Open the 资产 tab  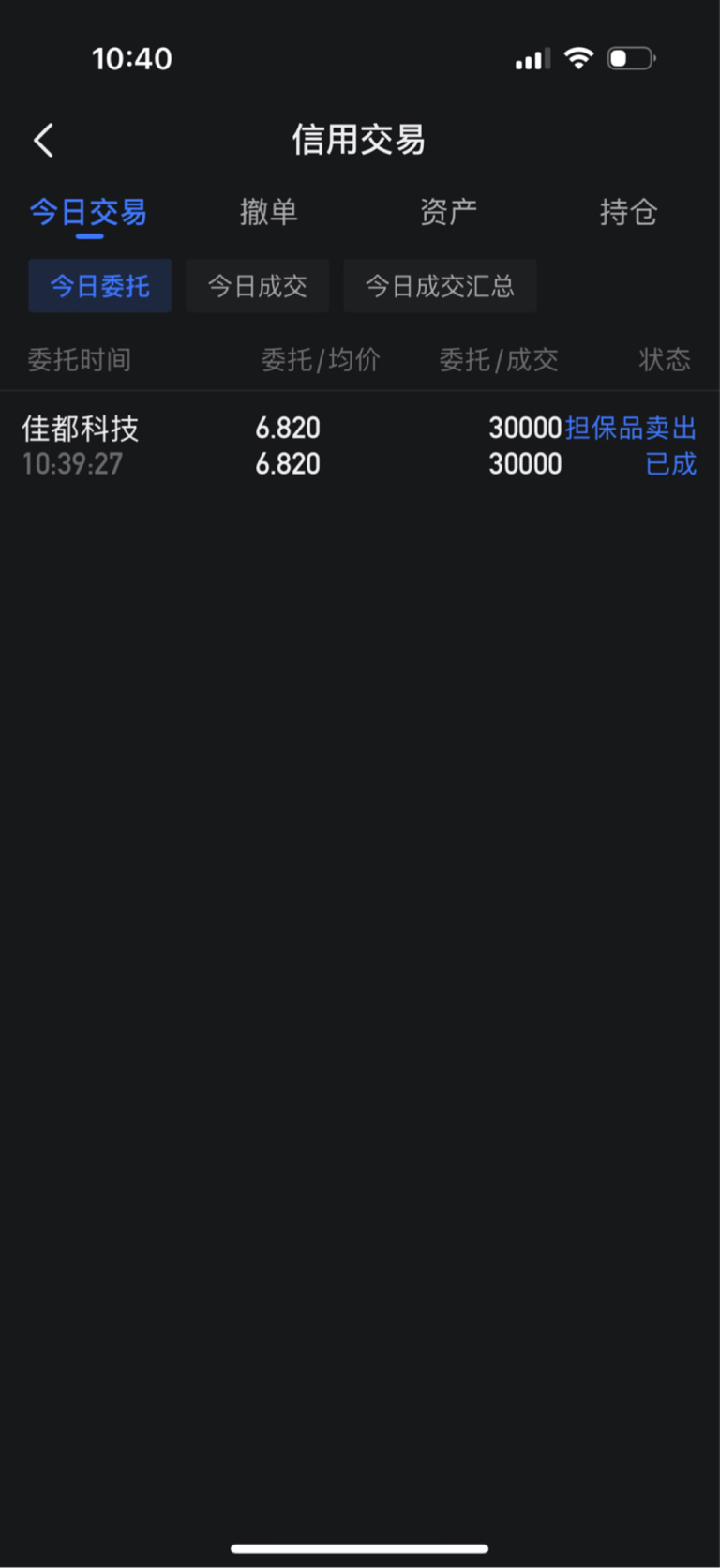pyautogui.click(x=449, y=212)
